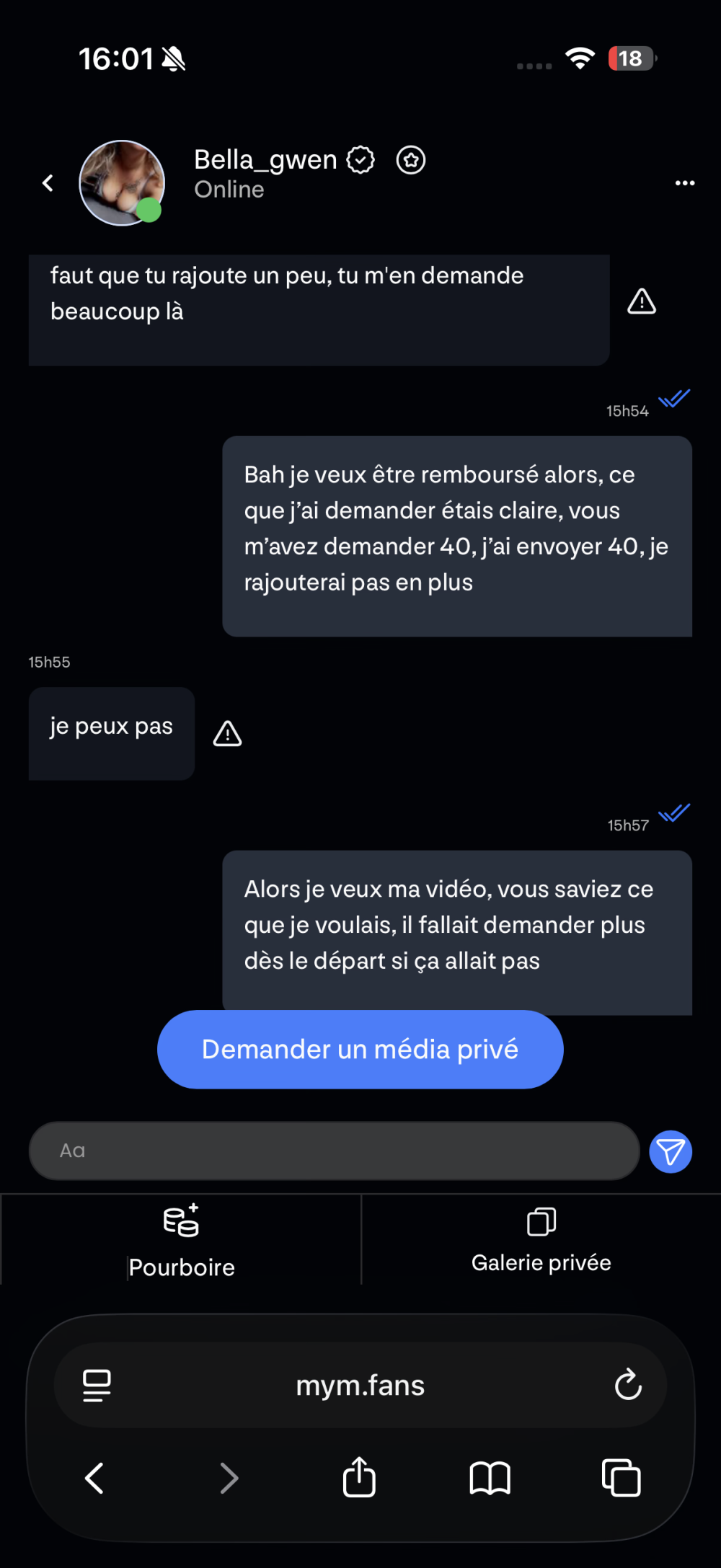The image size is (721, 1568).
Task: Focus the Aa message field
Action: click(x=335, y=1151)
